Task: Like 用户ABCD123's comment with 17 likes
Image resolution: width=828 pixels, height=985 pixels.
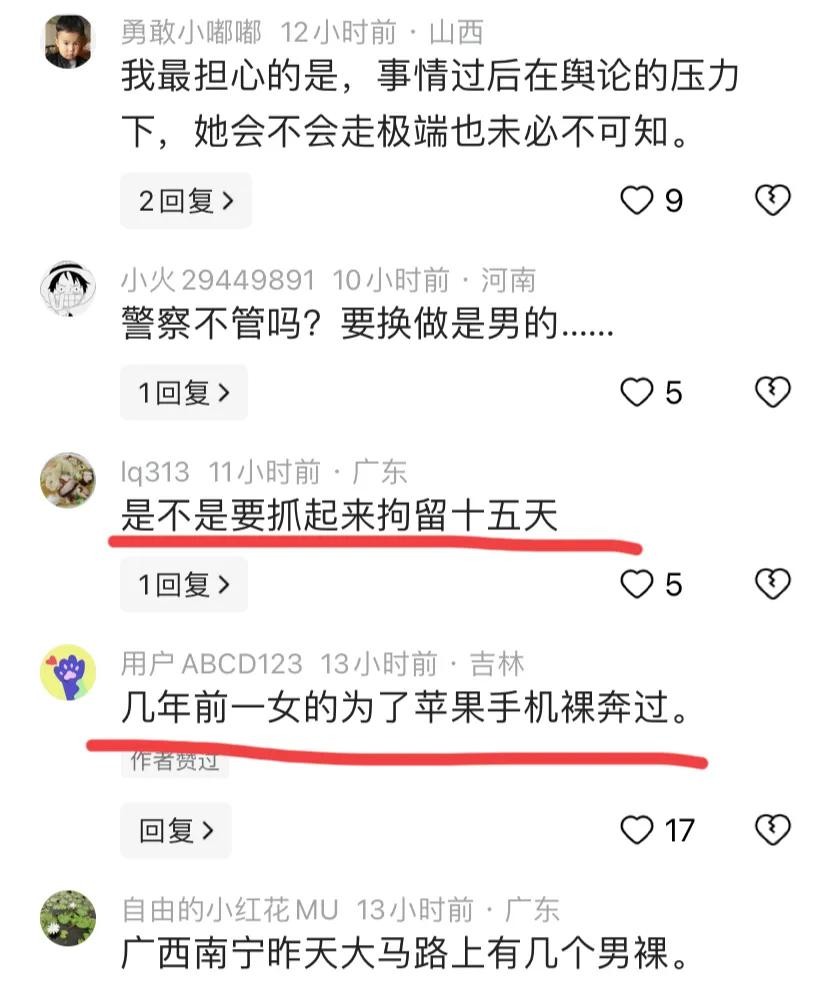Action: coord(636,830)
